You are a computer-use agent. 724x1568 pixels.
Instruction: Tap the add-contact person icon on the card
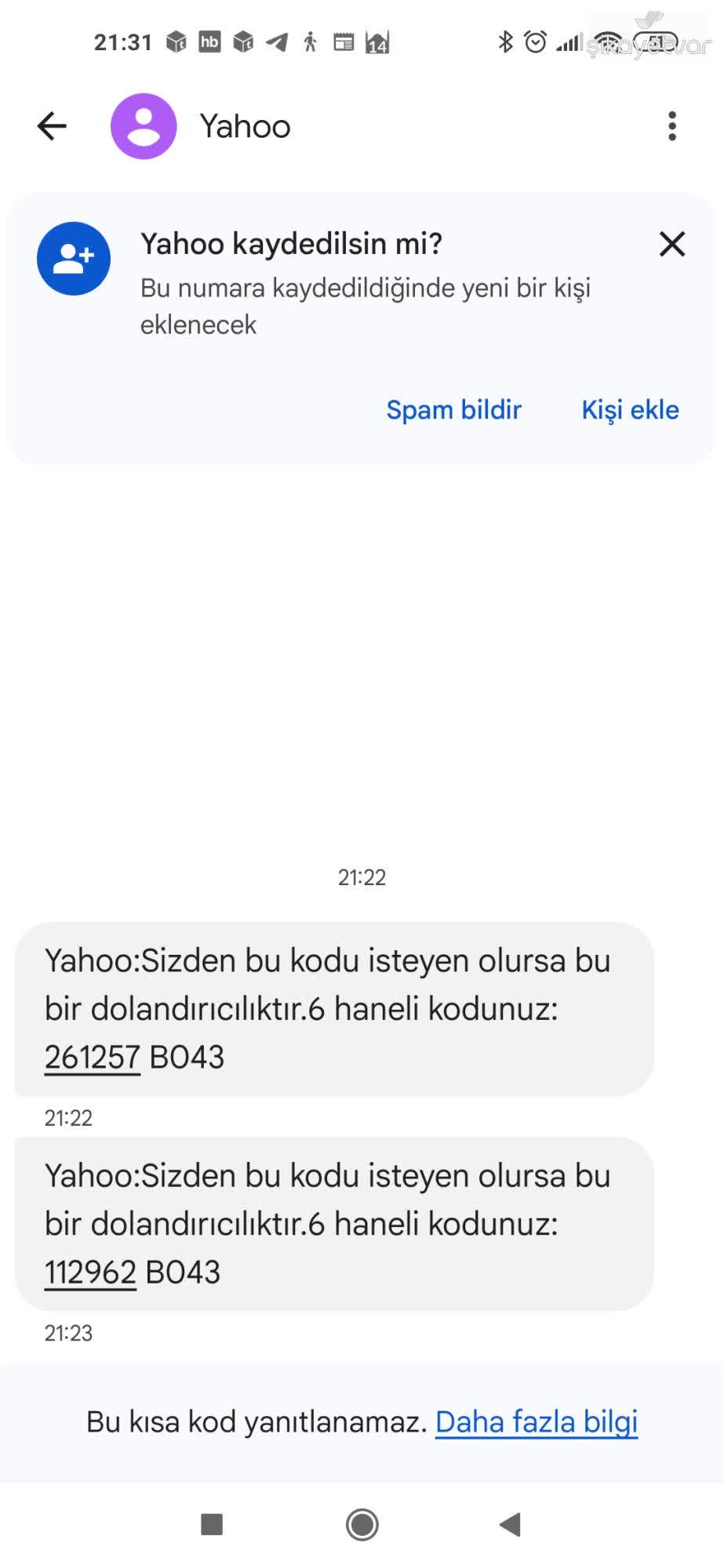click(x=73, y=259)
